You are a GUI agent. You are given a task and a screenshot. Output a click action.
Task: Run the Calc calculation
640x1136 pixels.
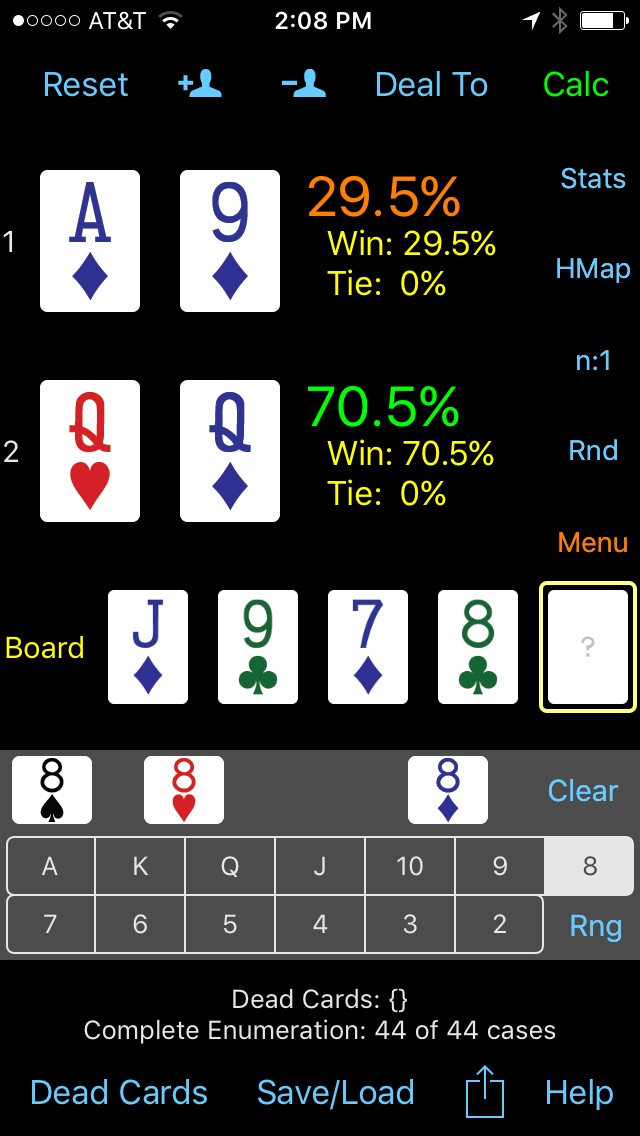tap(576, 85)
